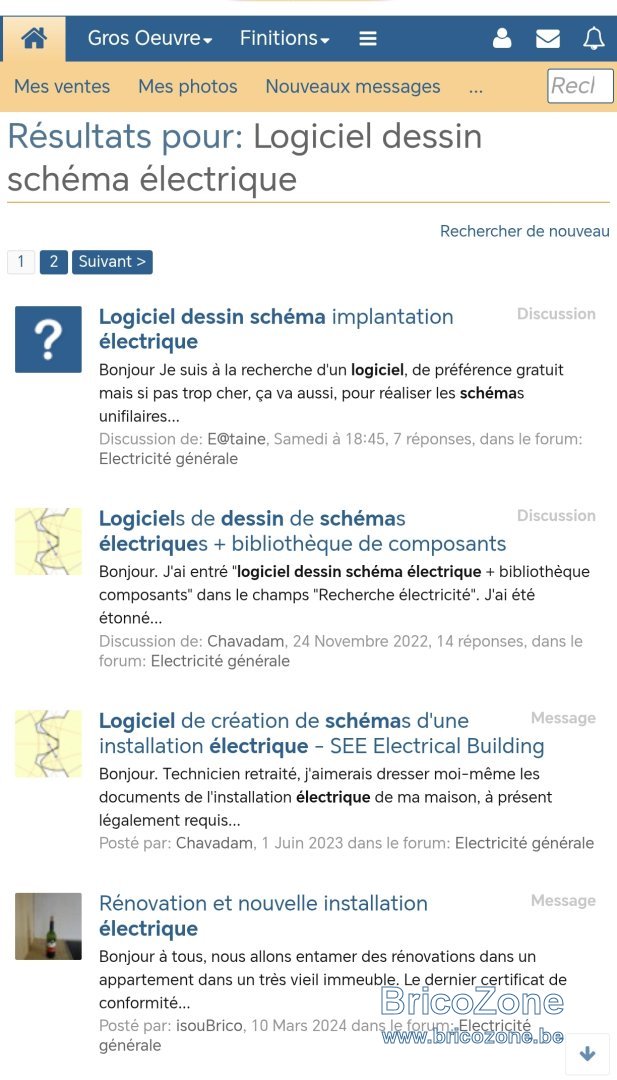
Task: Open Mes ventes
Action: (x=62, y=86)
